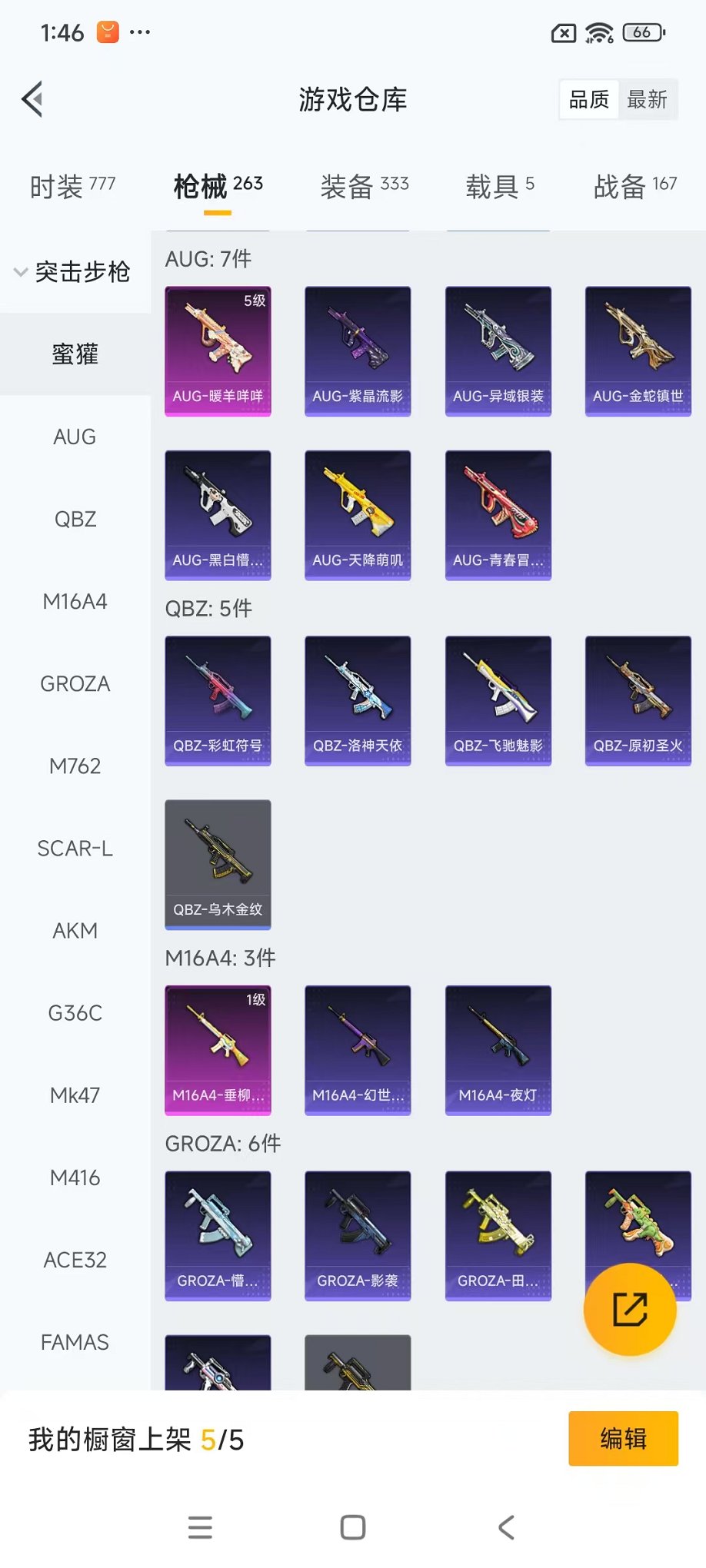The width and height of the screenshot is (706, 1568).
Task: Select SCAR-L in the sidebar
Action: (x=75, y=849)
